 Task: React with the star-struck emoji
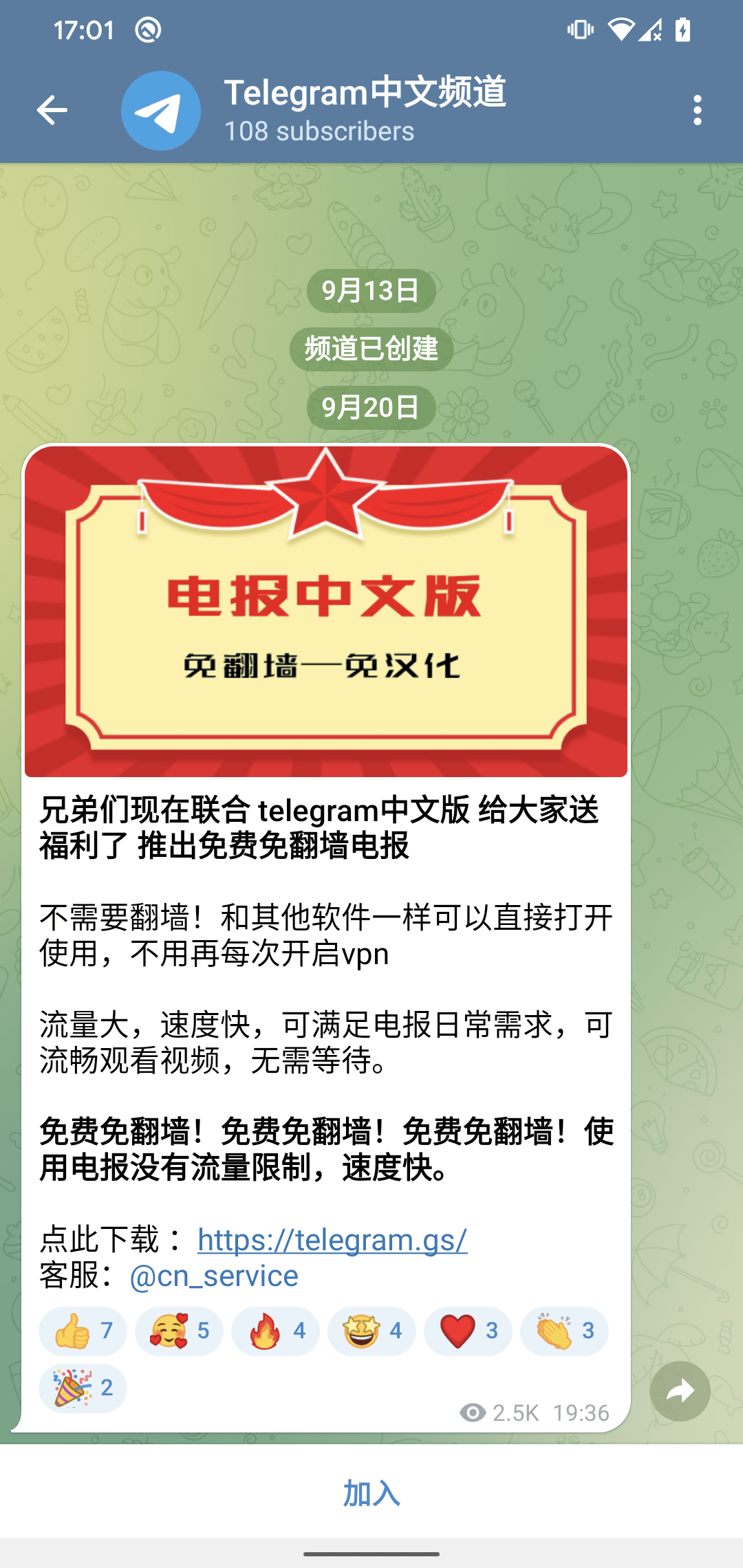pyautogui.click(x=371, y=1331)
